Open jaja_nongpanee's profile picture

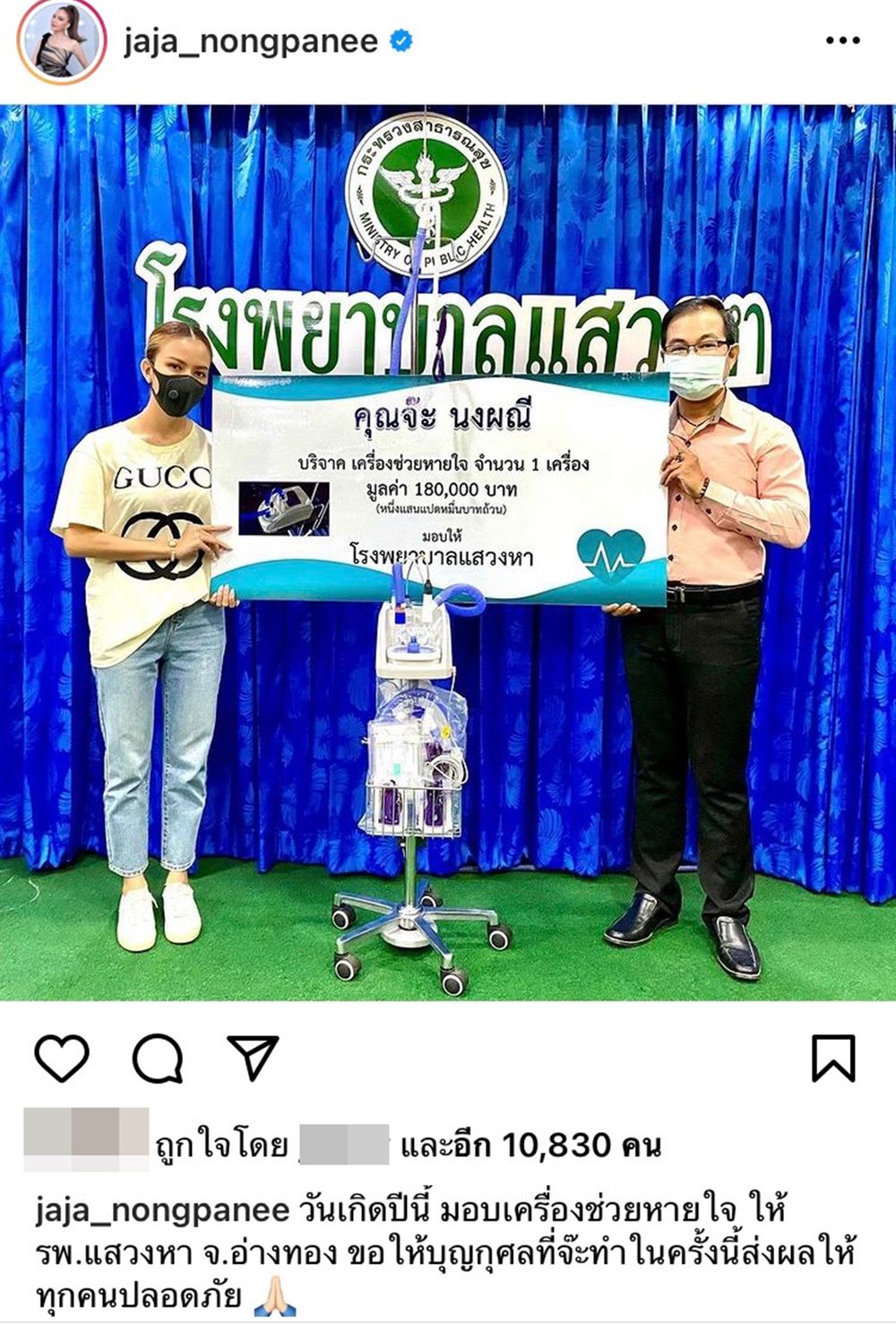[x=61, y=42]
